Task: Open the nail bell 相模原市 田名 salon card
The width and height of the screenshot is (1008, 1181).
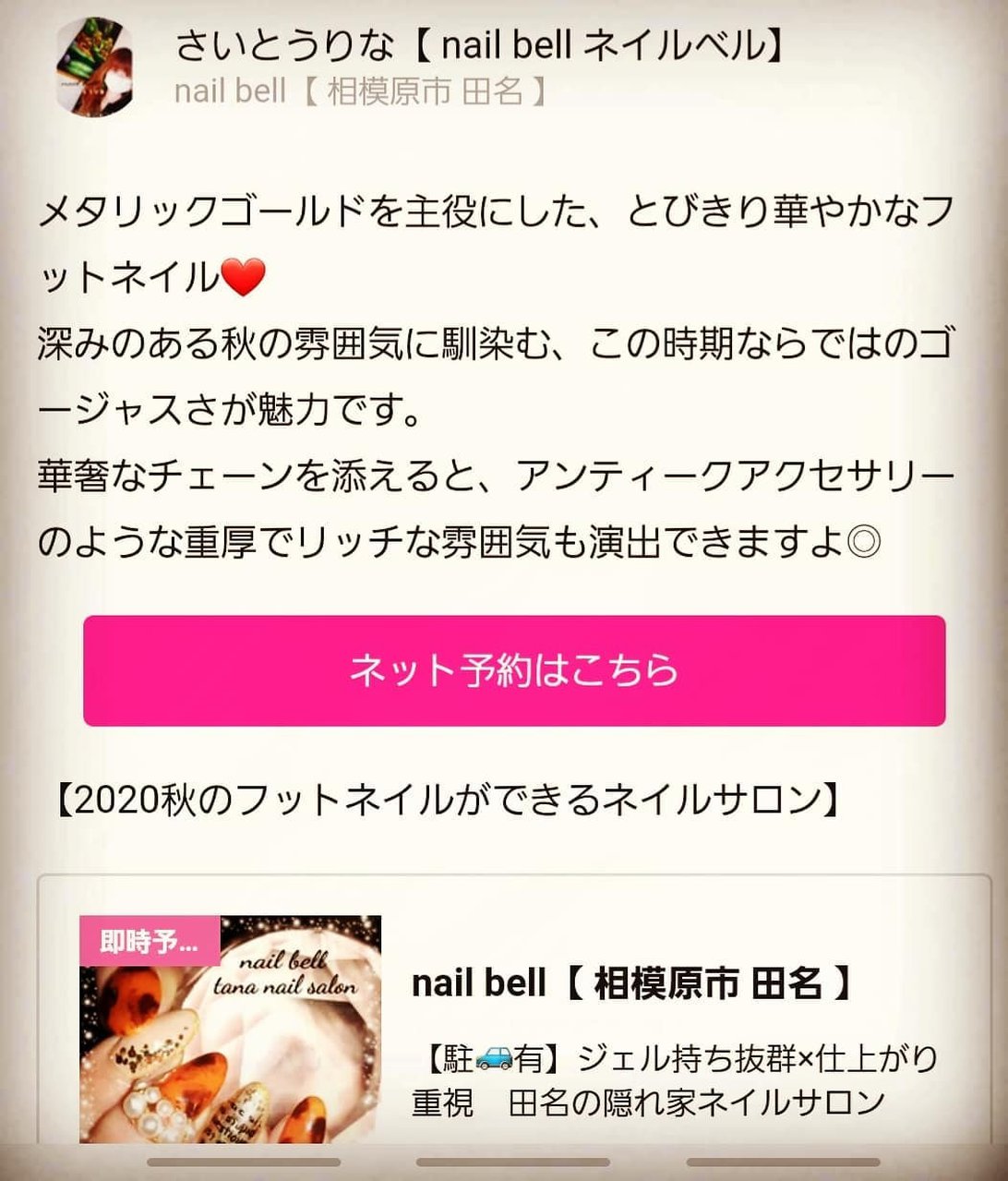Action: (x=630, y=985)
